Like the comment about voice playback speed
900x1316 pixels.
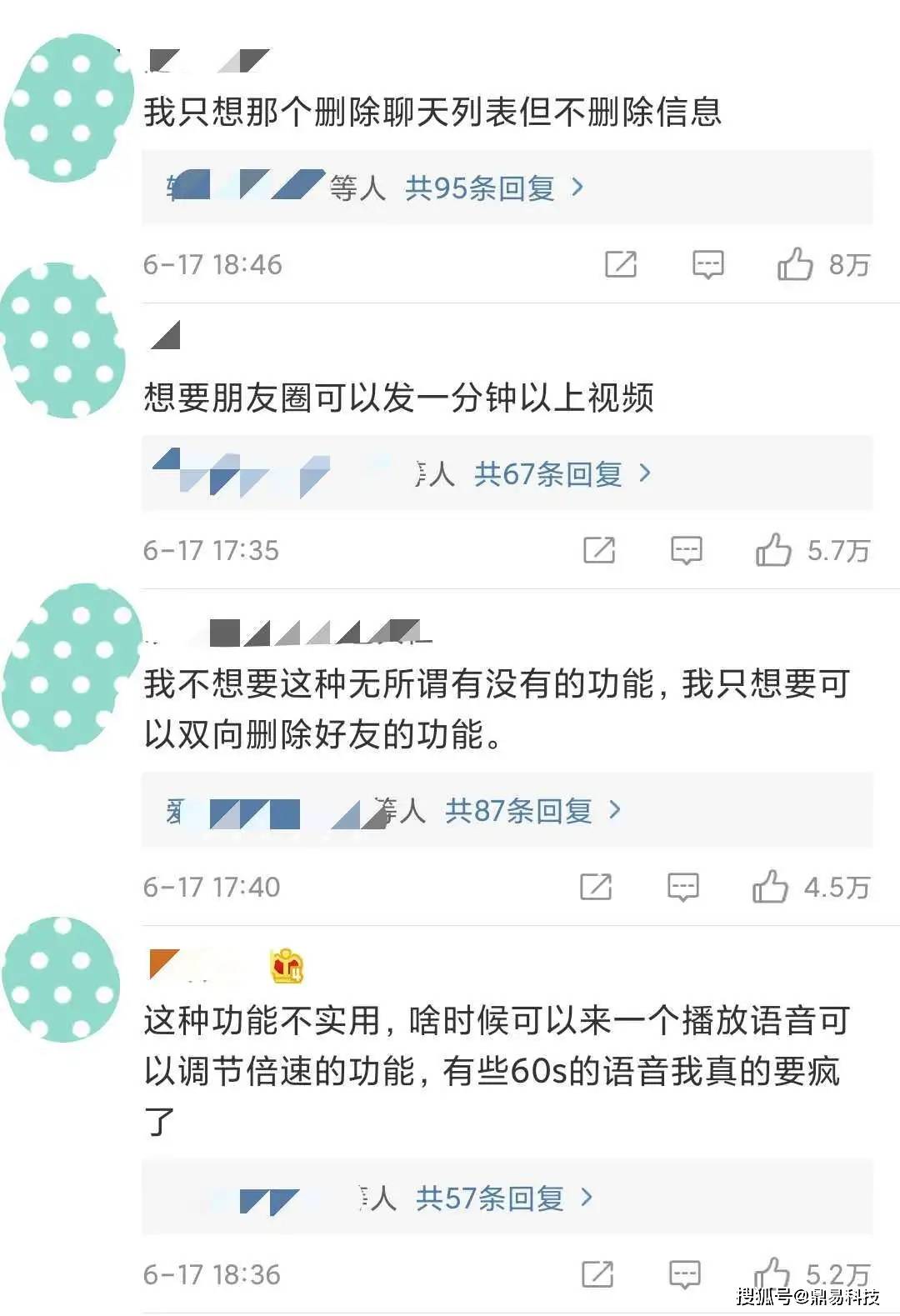(x=771, y=1273)
